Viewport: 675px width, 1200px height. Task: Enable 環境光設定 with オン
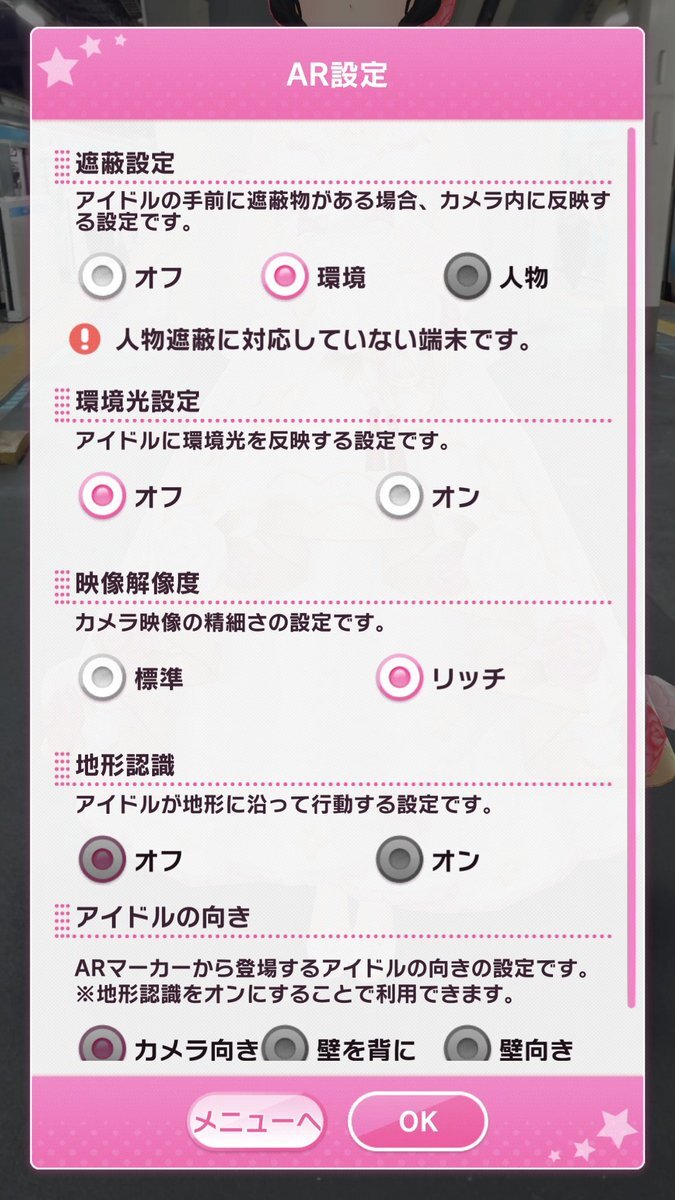[399, 496]
